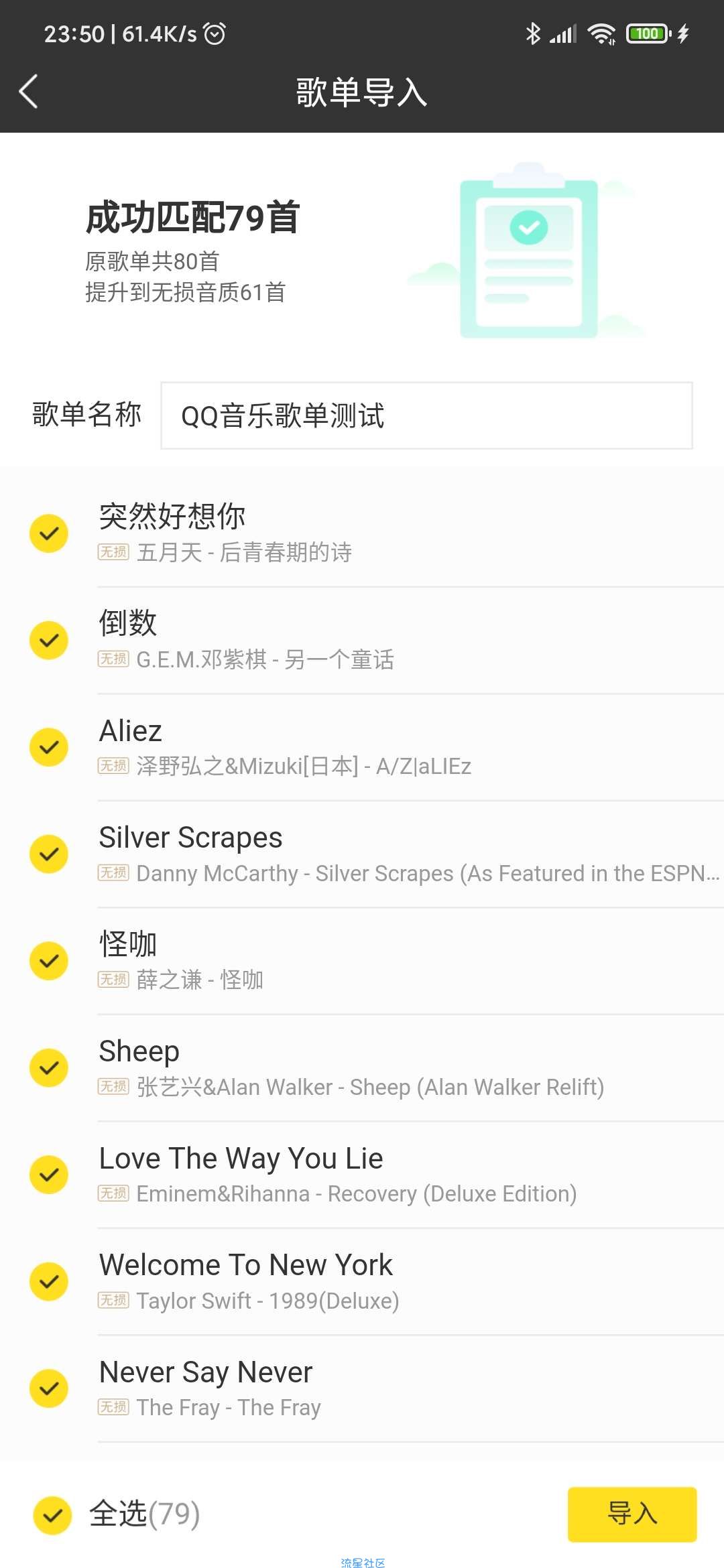724x1568 pixels.
Task: Deselect Welcome To New York
Action: coord(49,1281)
